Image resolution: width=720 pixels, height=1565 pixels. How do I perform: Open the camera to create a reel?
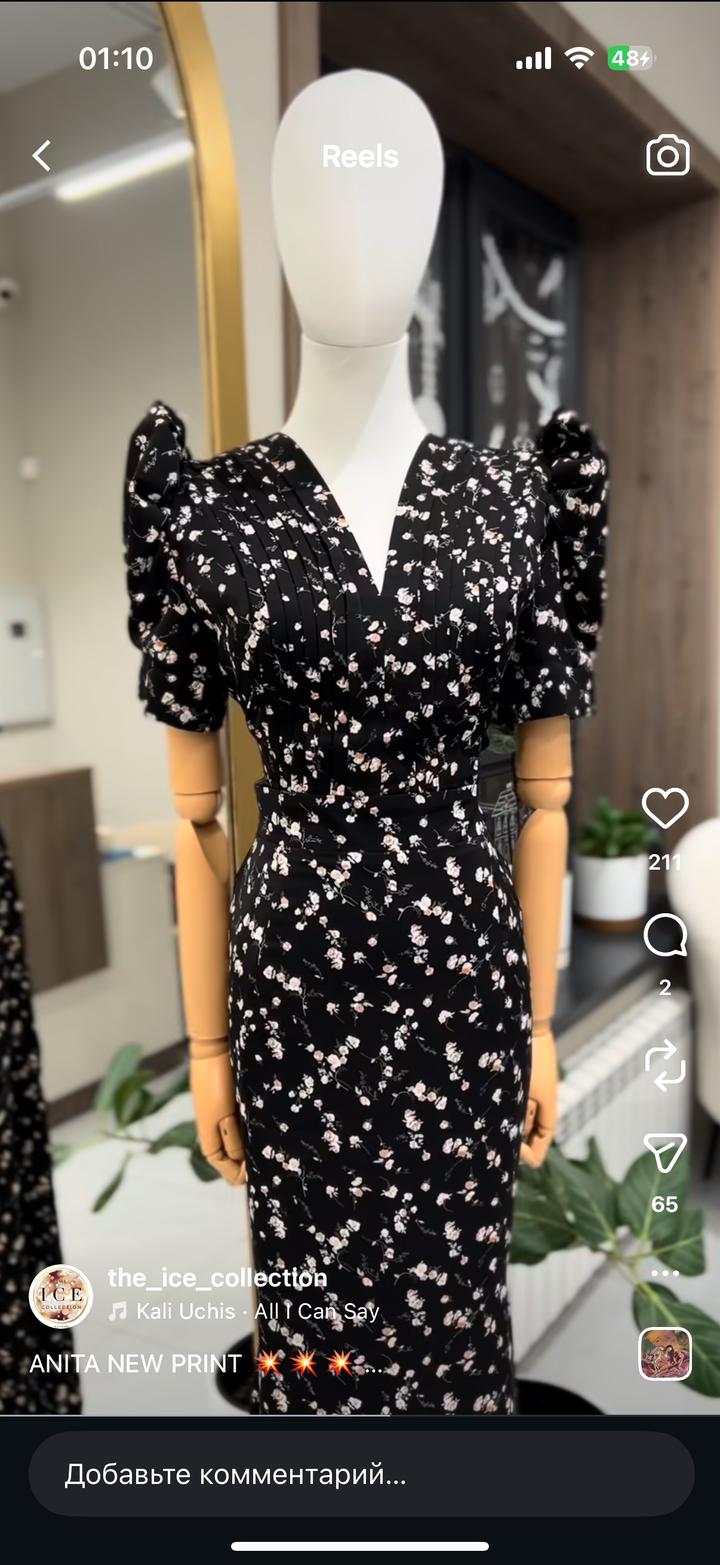point(667,156)
